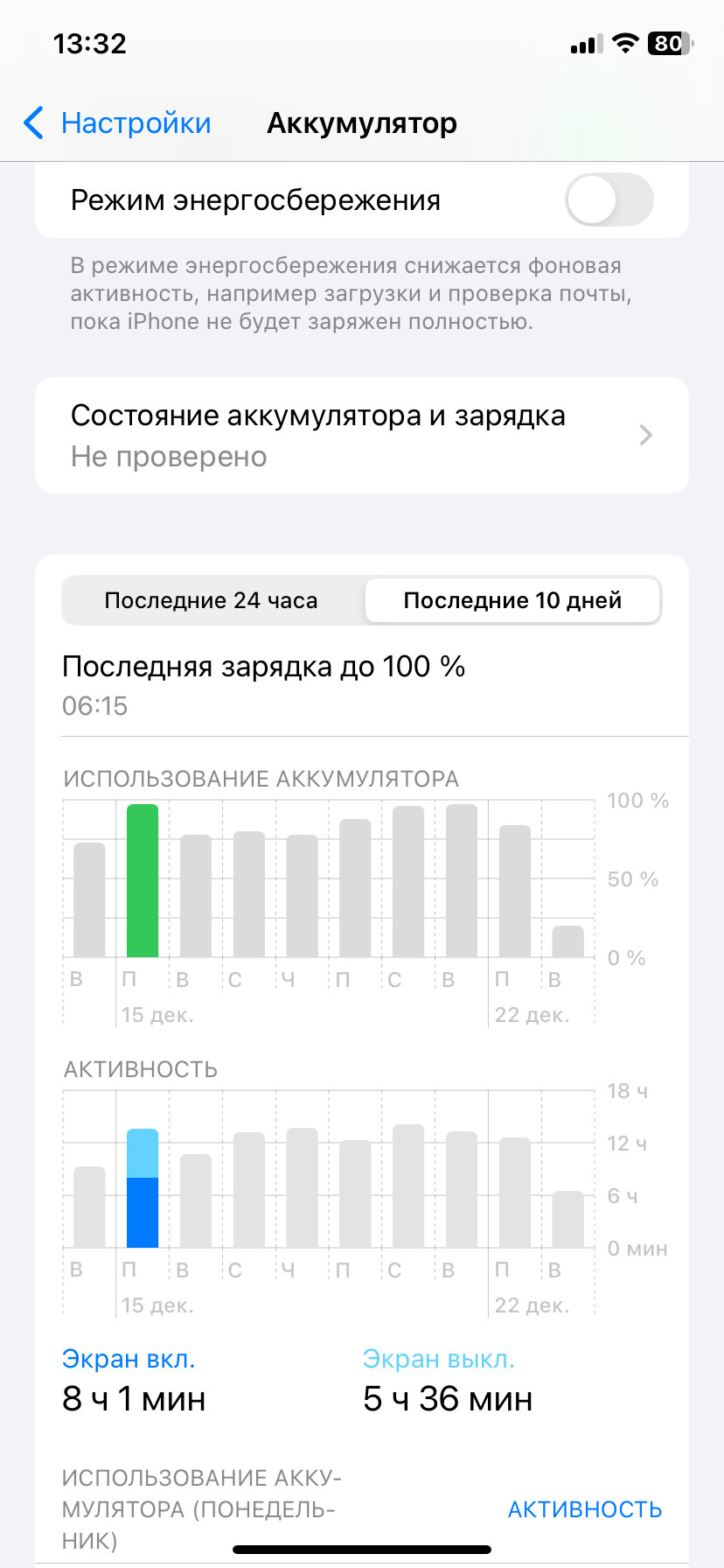724x1568 pixels.
Task: Switch to Последние 24 часа
Action: click(x=212, y=600)
